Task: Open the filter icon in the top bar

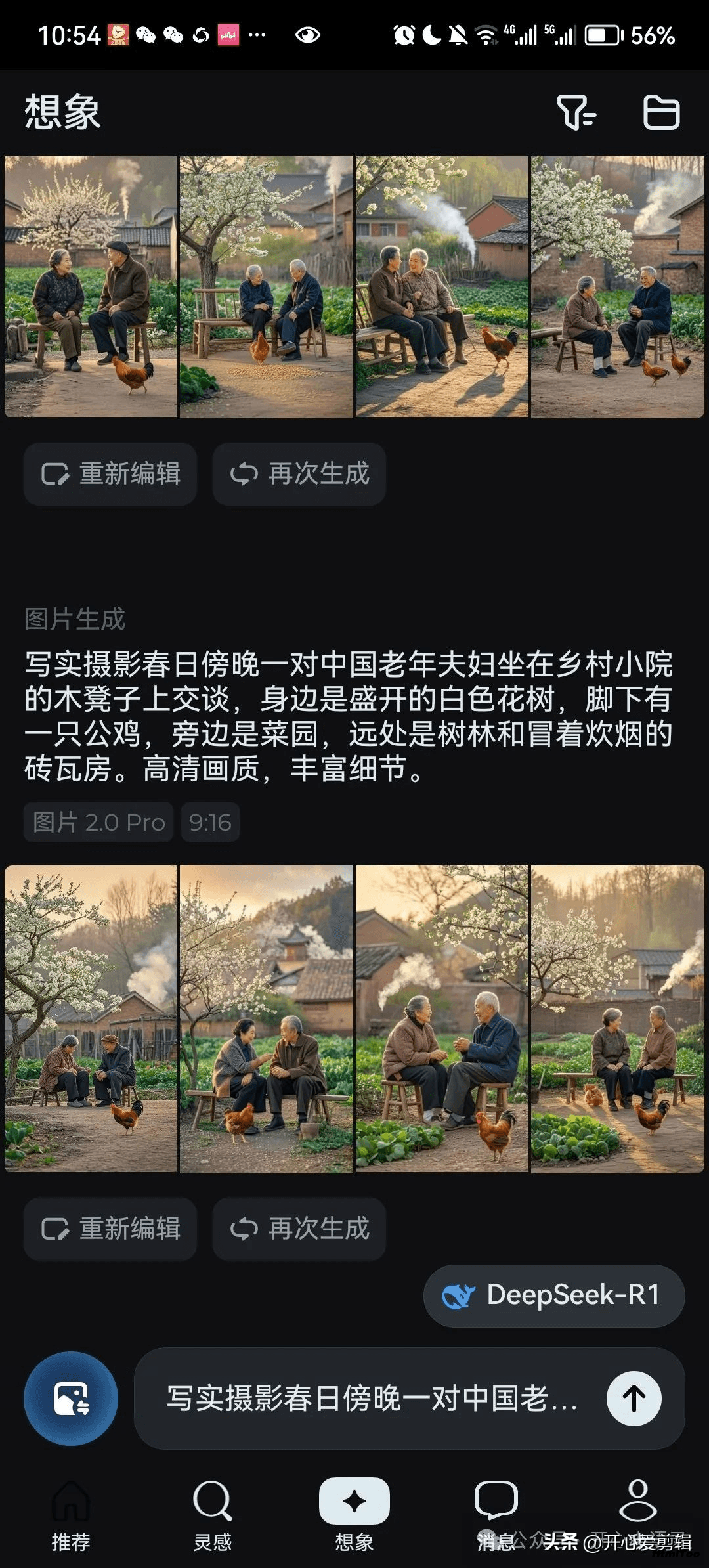Action: coord(576,112)
